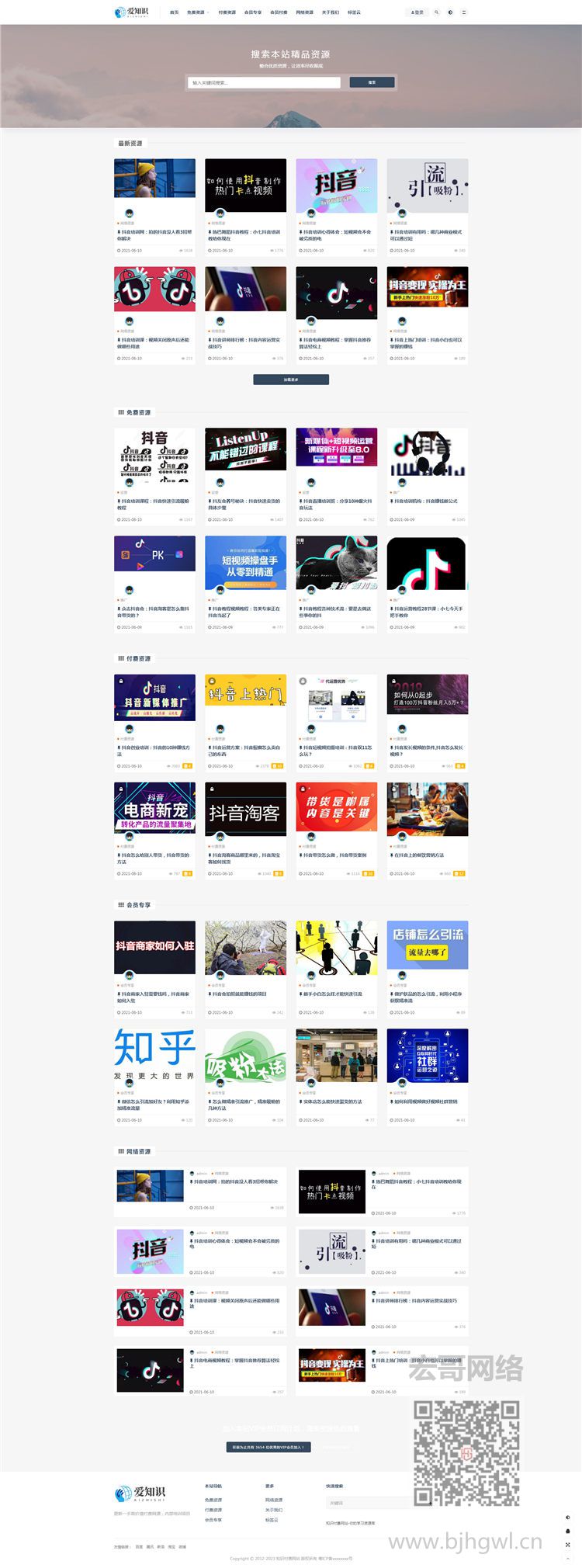This screenshot has height=1568, width=582.
Task: Toggle dark mode with the header icon
Action: (x=450, y=12)
